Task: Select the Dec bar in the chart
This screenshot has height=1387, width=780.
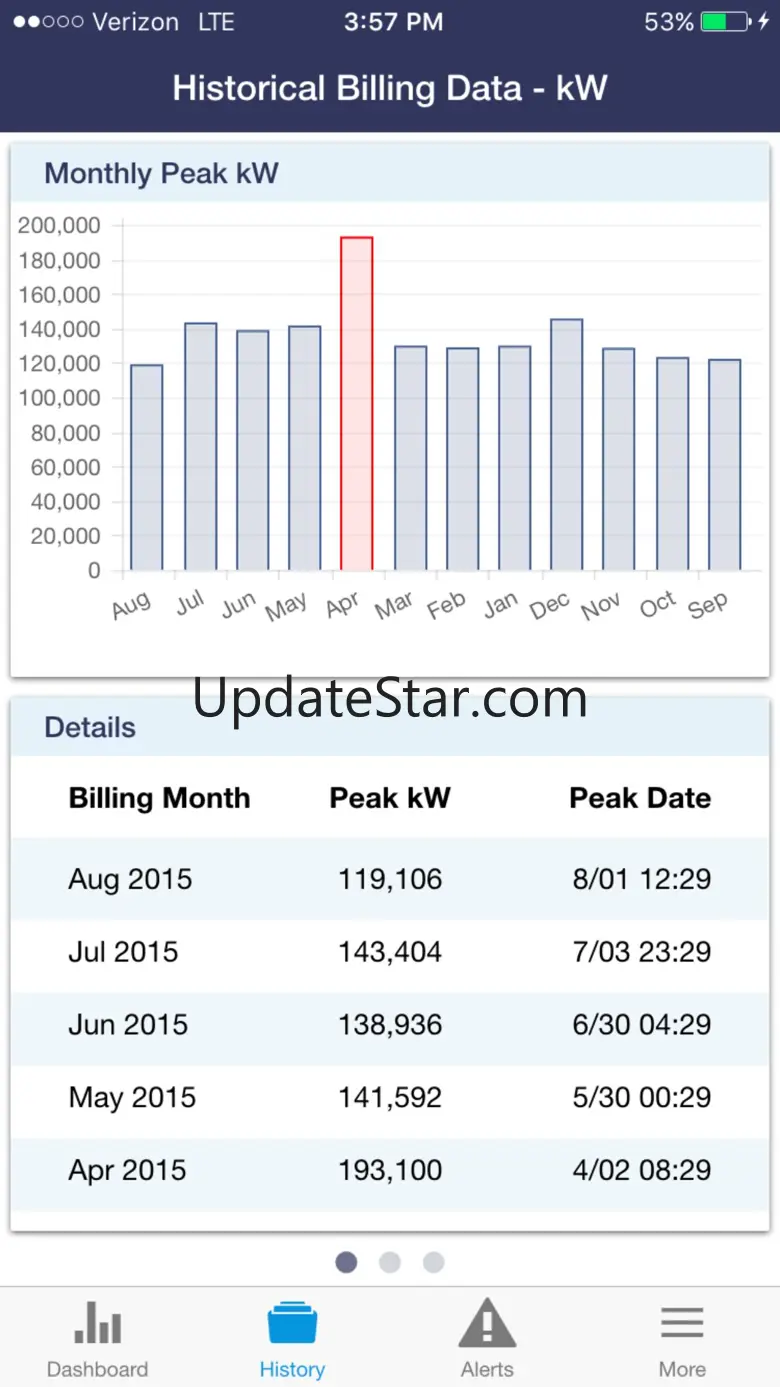Action: (567, 445)
